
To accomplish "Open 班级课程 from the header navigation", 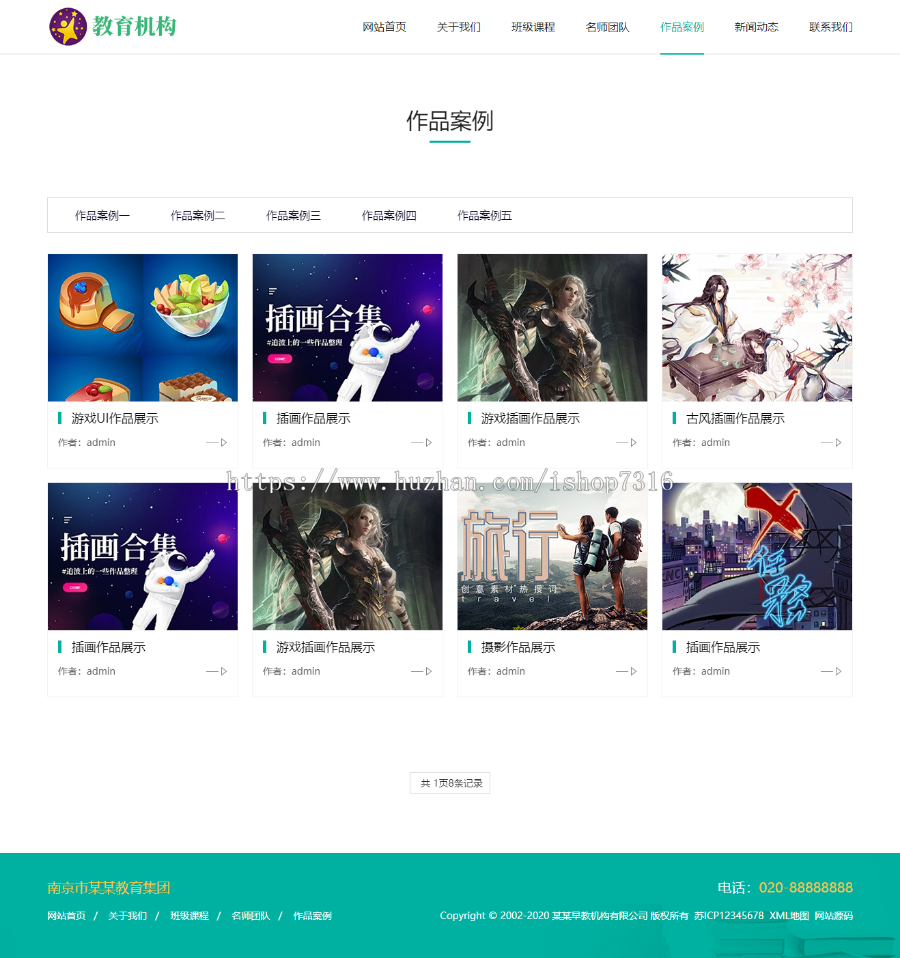I will point(532,27).
